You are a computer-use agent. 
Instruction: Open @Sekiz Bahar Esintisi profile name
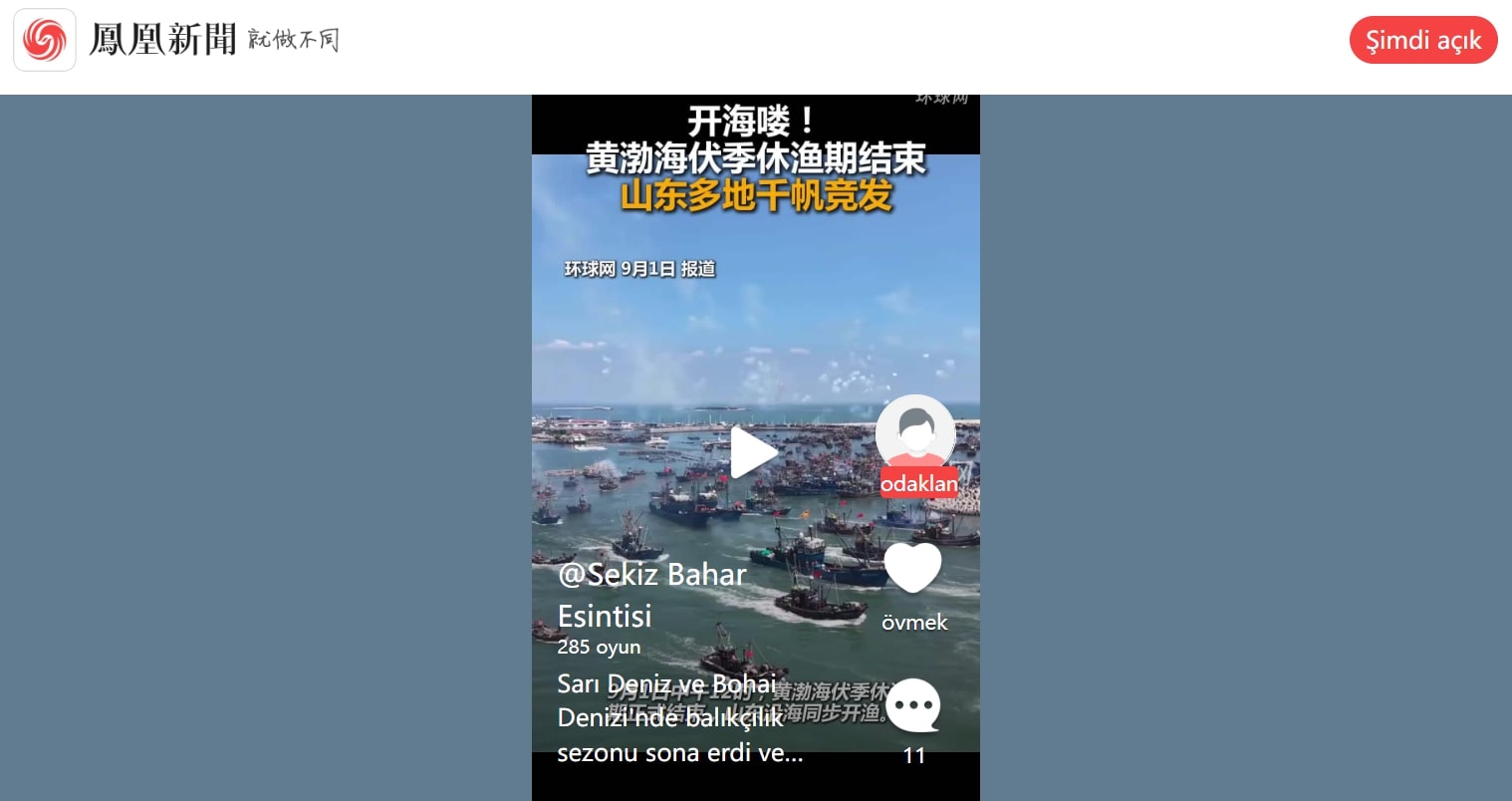tap(651, 595)
